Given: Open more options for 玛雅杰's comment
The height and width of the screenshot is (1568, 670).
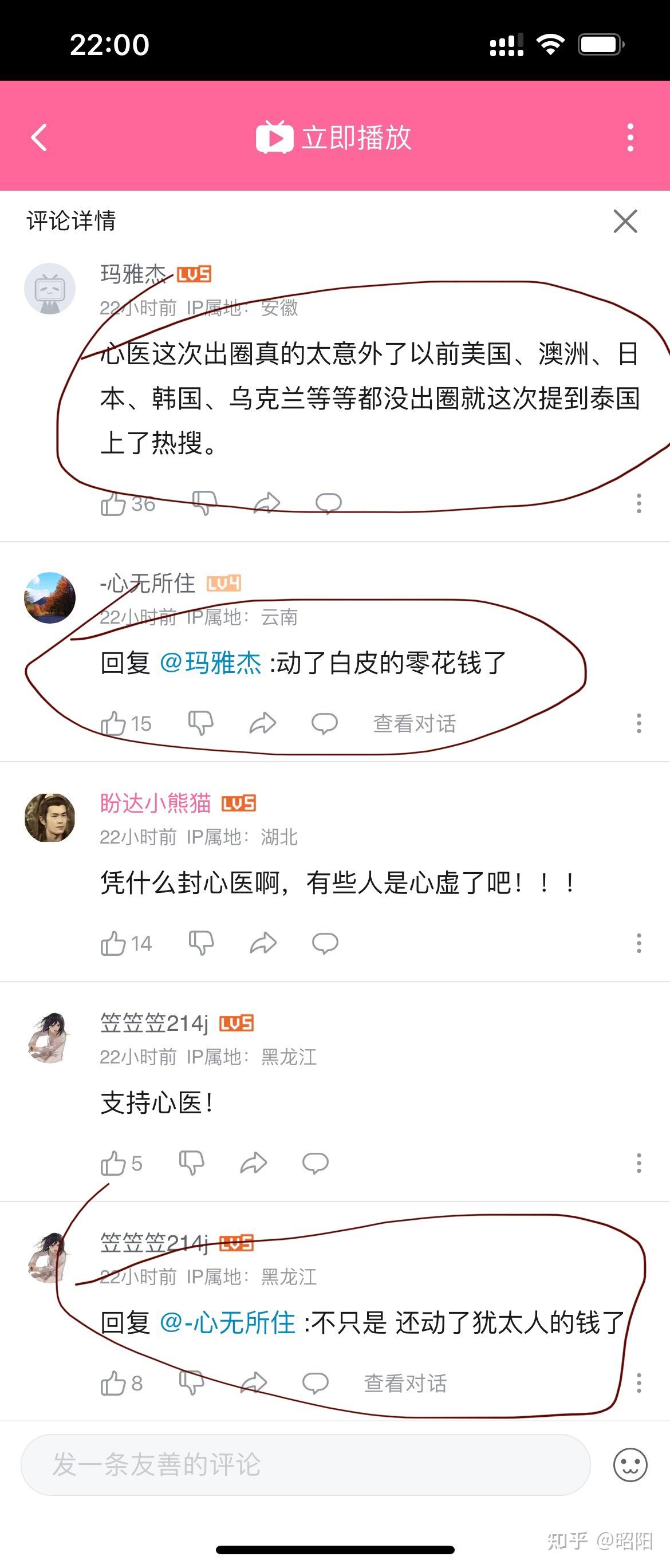Looking at the screenshot, I should coord(639,503).
